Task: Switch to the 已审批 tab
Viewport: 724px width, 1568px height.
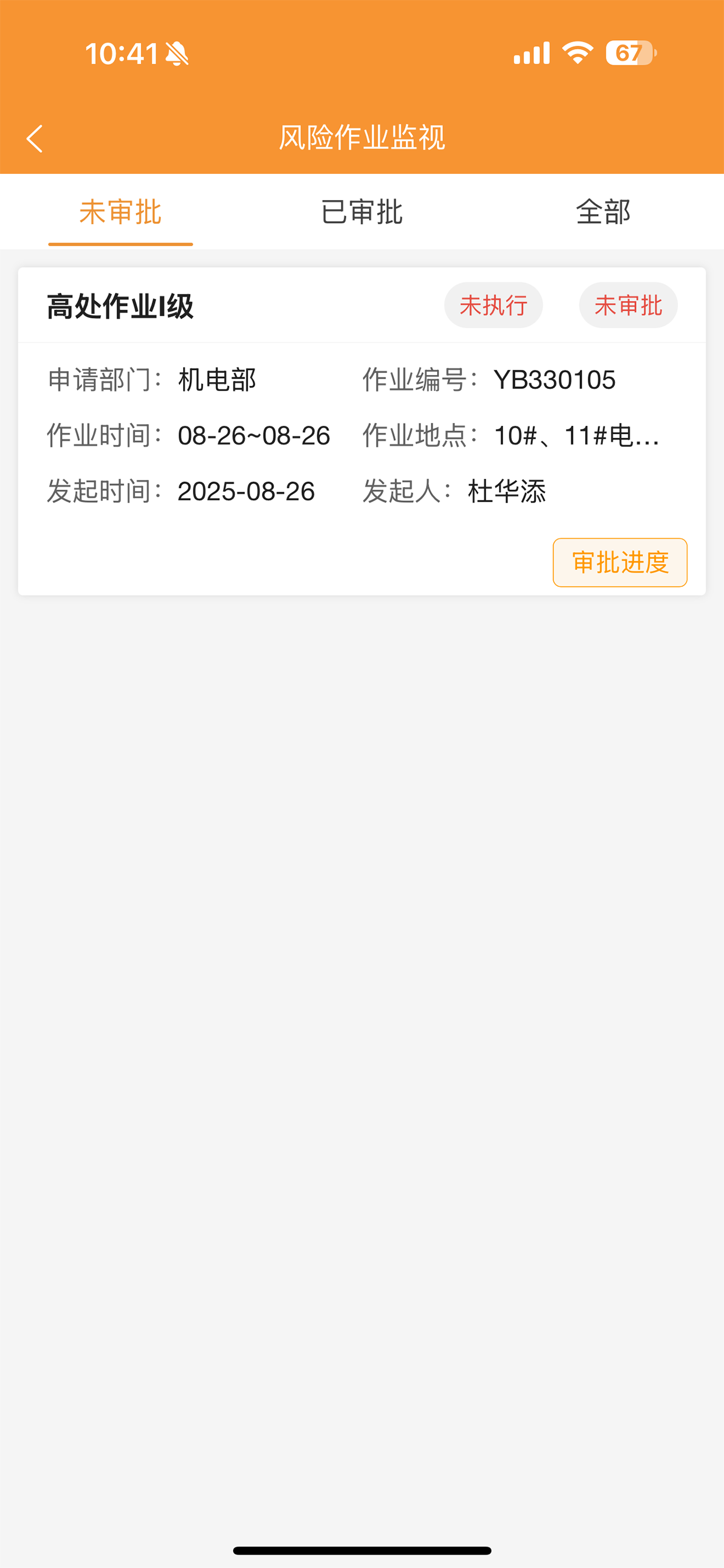Action: [x=361, y=212]
